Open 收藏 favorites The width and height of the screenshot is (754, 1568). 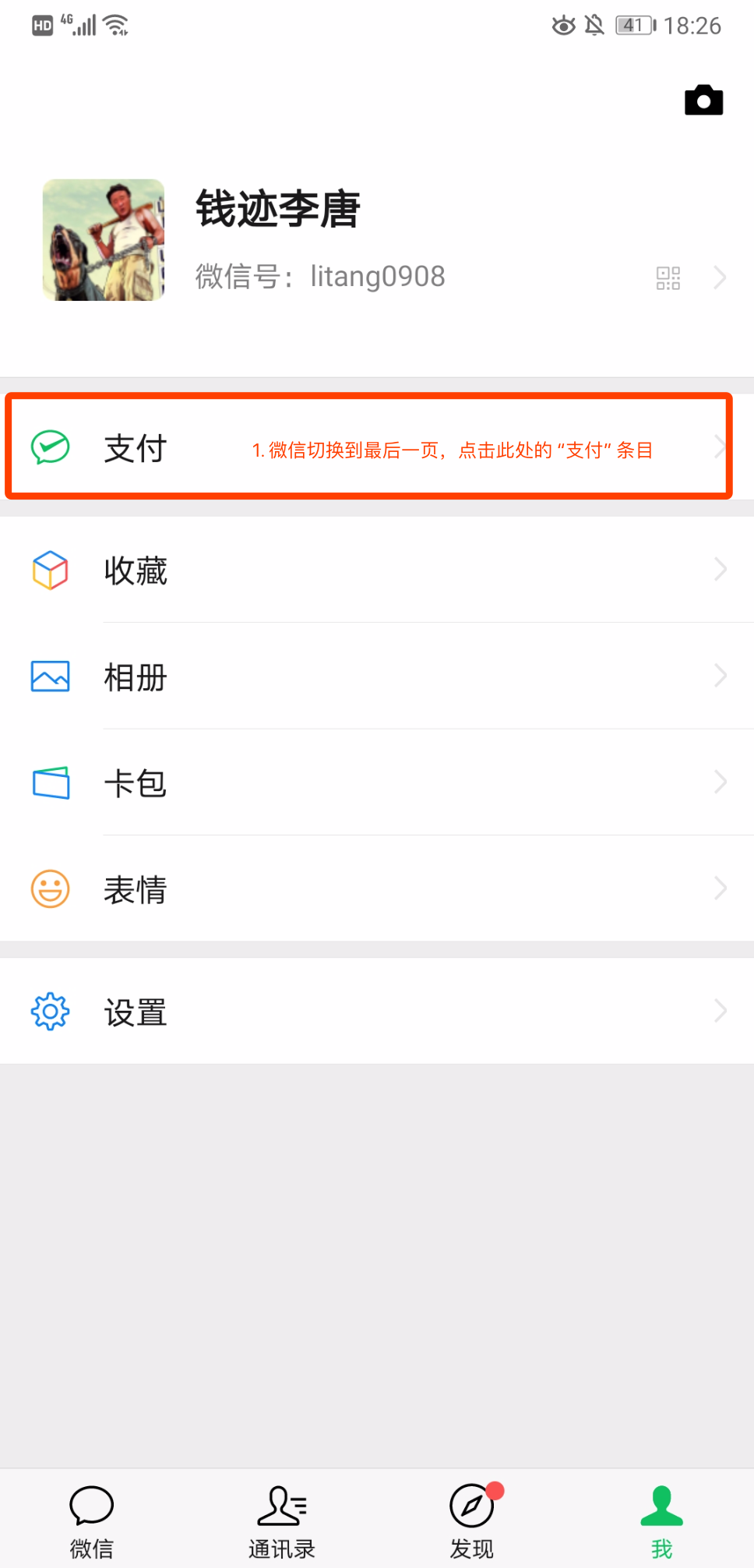[377, 570]
